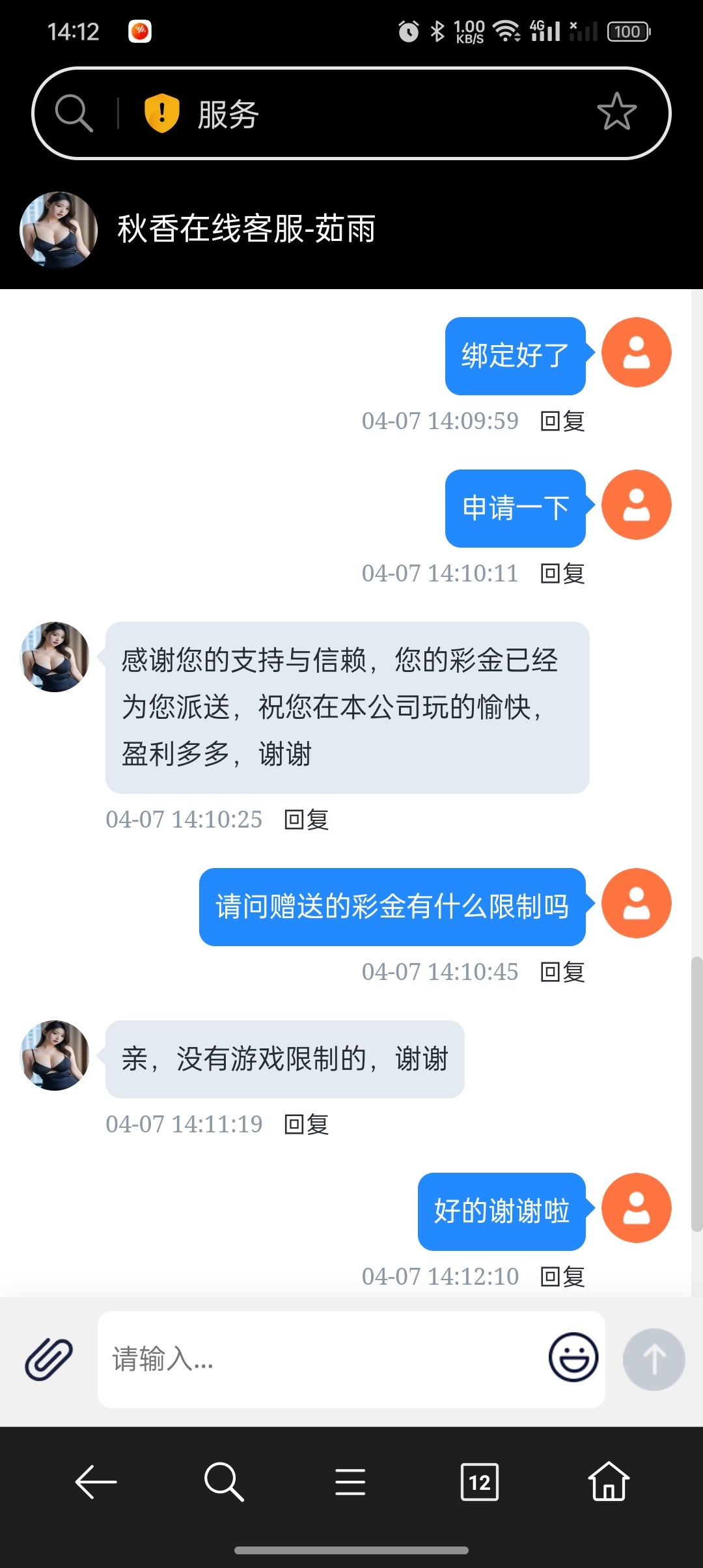Reply to 亲，没有游戏限制的 message
The image size is (703, 1568).
[x=307, y=1125]
